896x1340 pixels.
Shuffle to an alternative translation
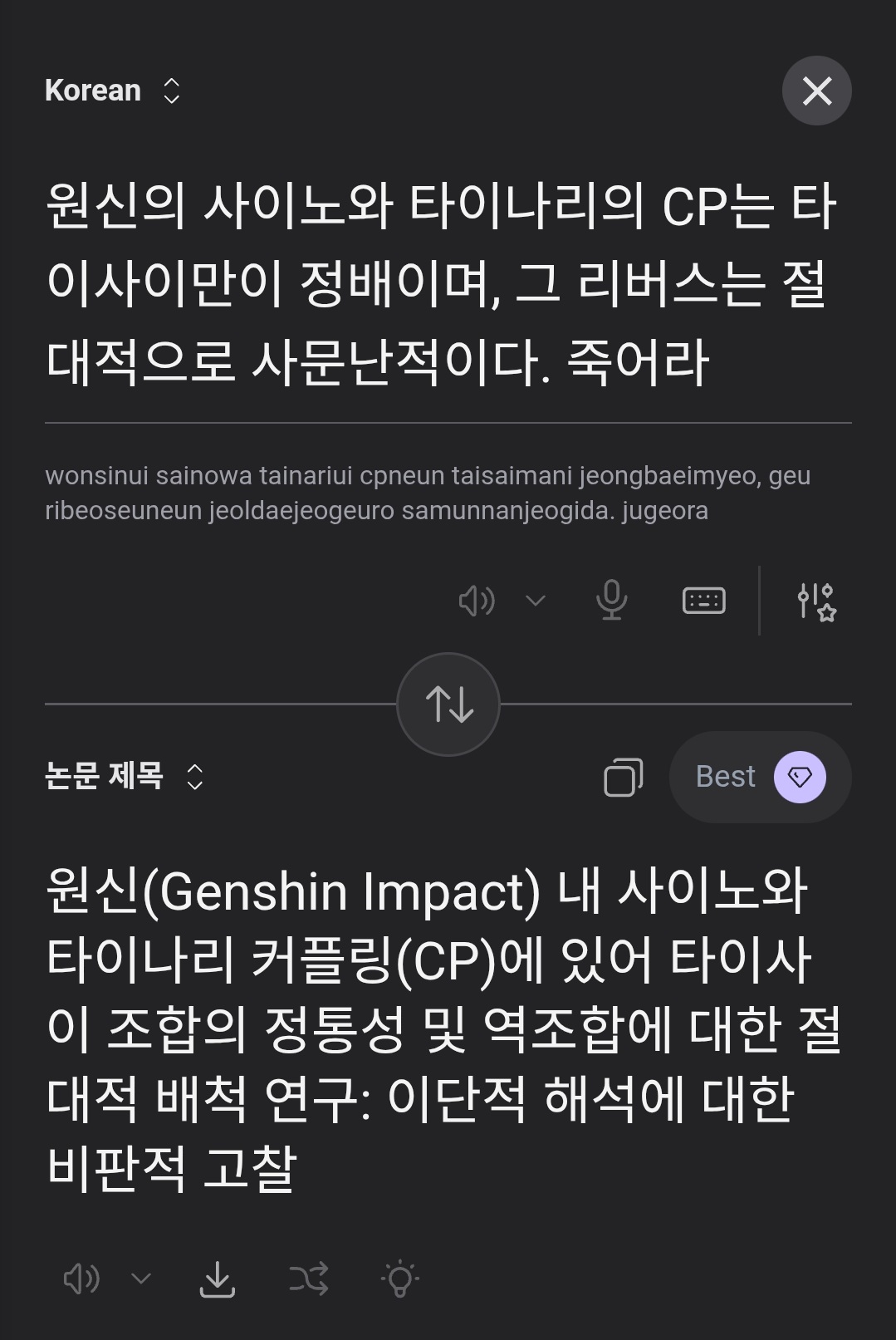coord(309,1279)
